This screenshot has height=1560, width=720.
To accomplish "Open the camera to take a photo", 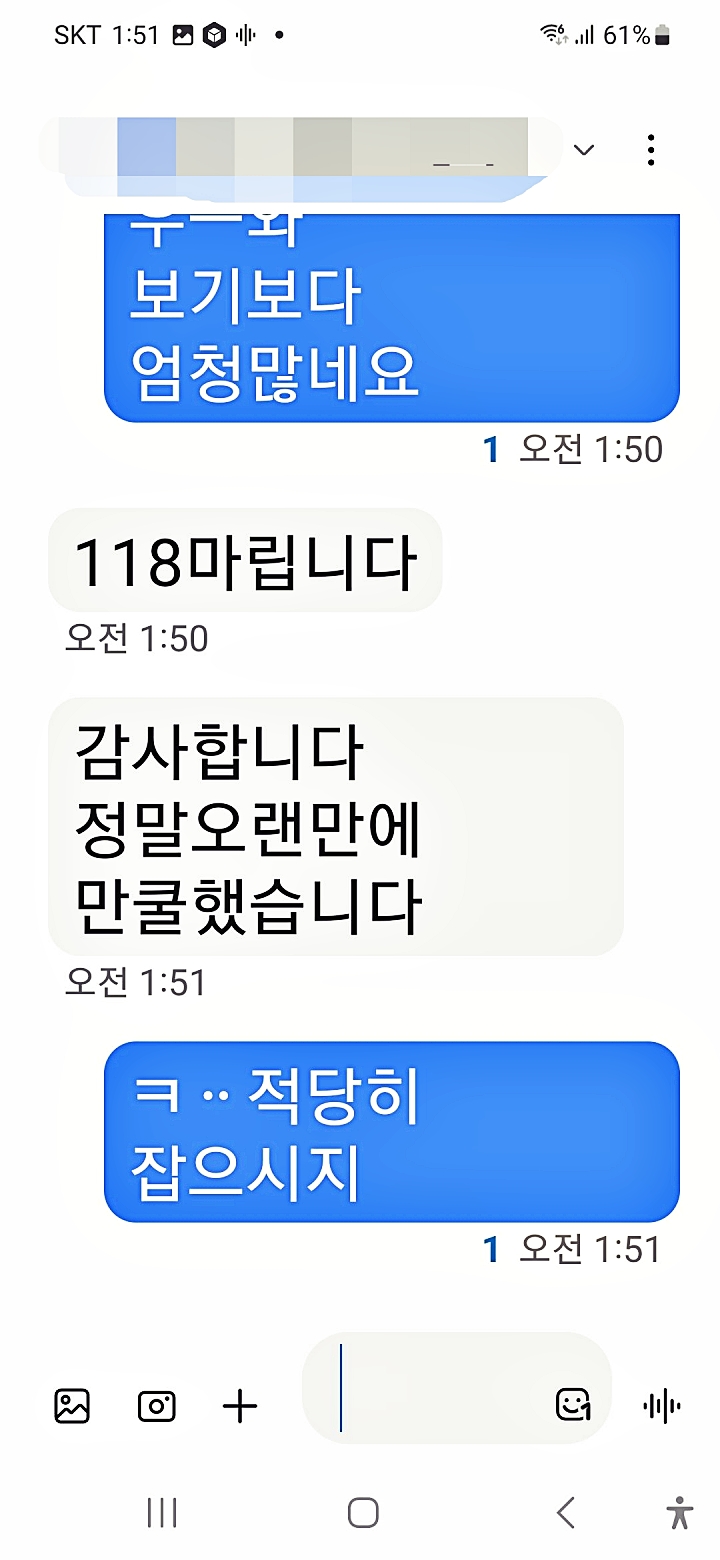I will pos(156,1406).
